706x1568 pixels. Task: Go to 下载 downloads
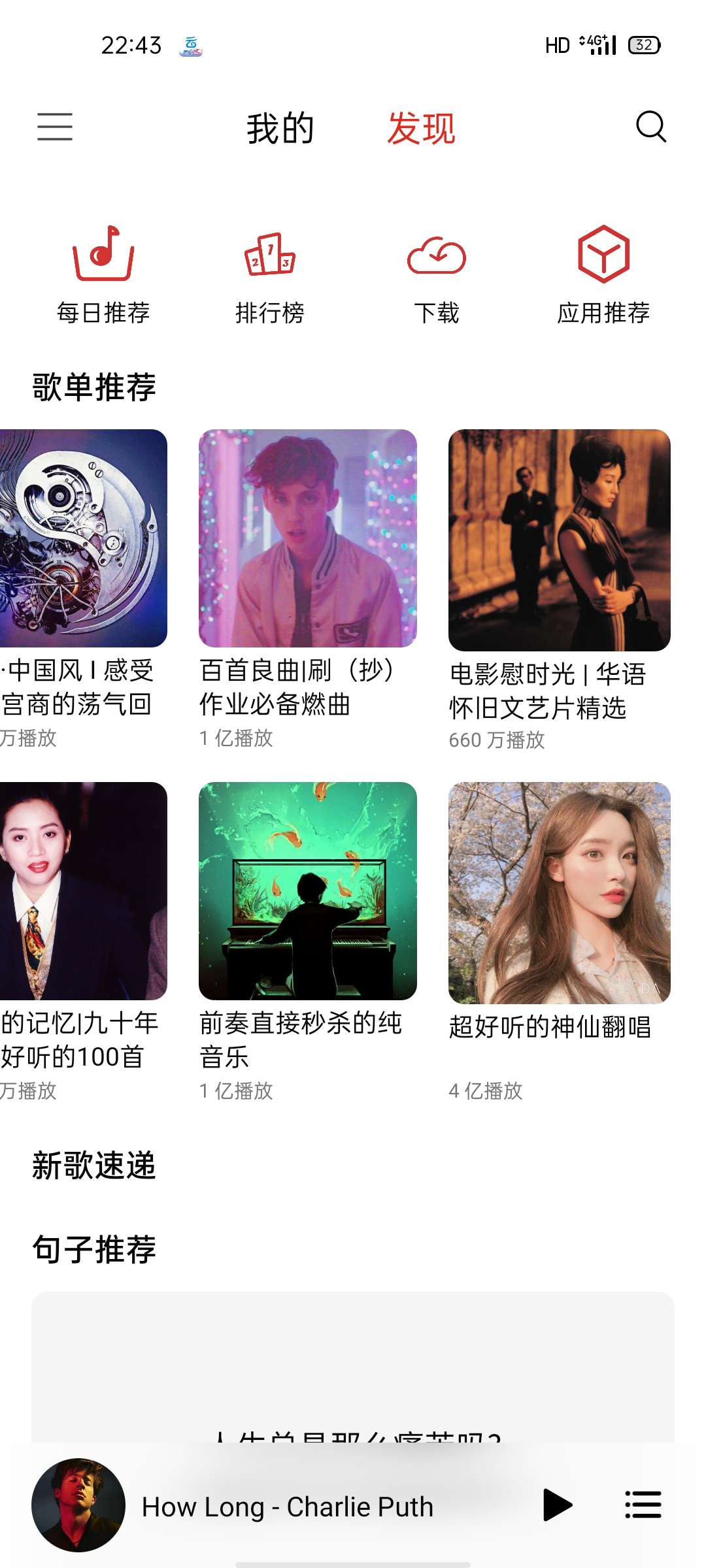(x=437, y=274)
